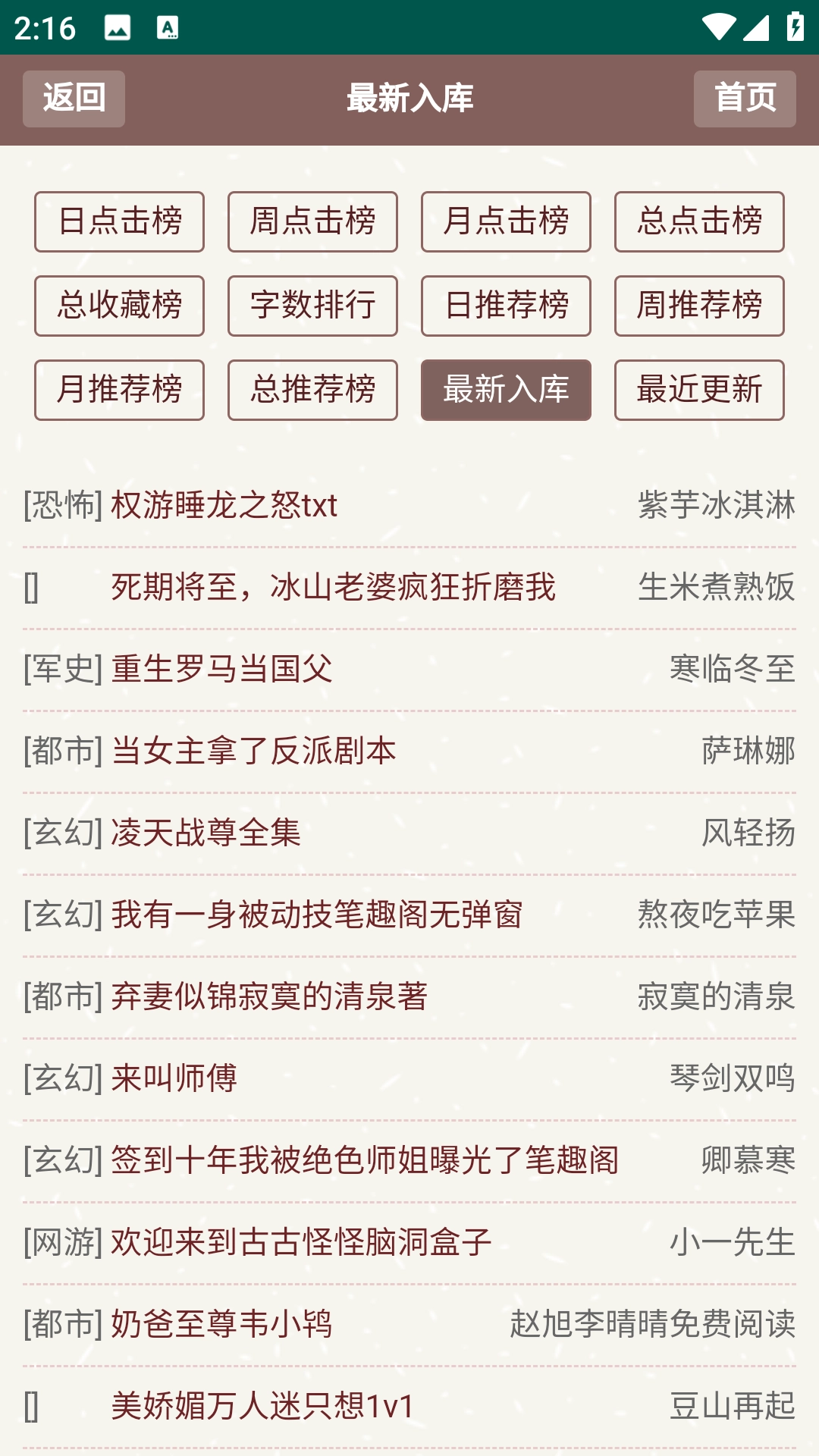Open the 周推荐榜 weekly recommendation ranking

pos(698,306)
